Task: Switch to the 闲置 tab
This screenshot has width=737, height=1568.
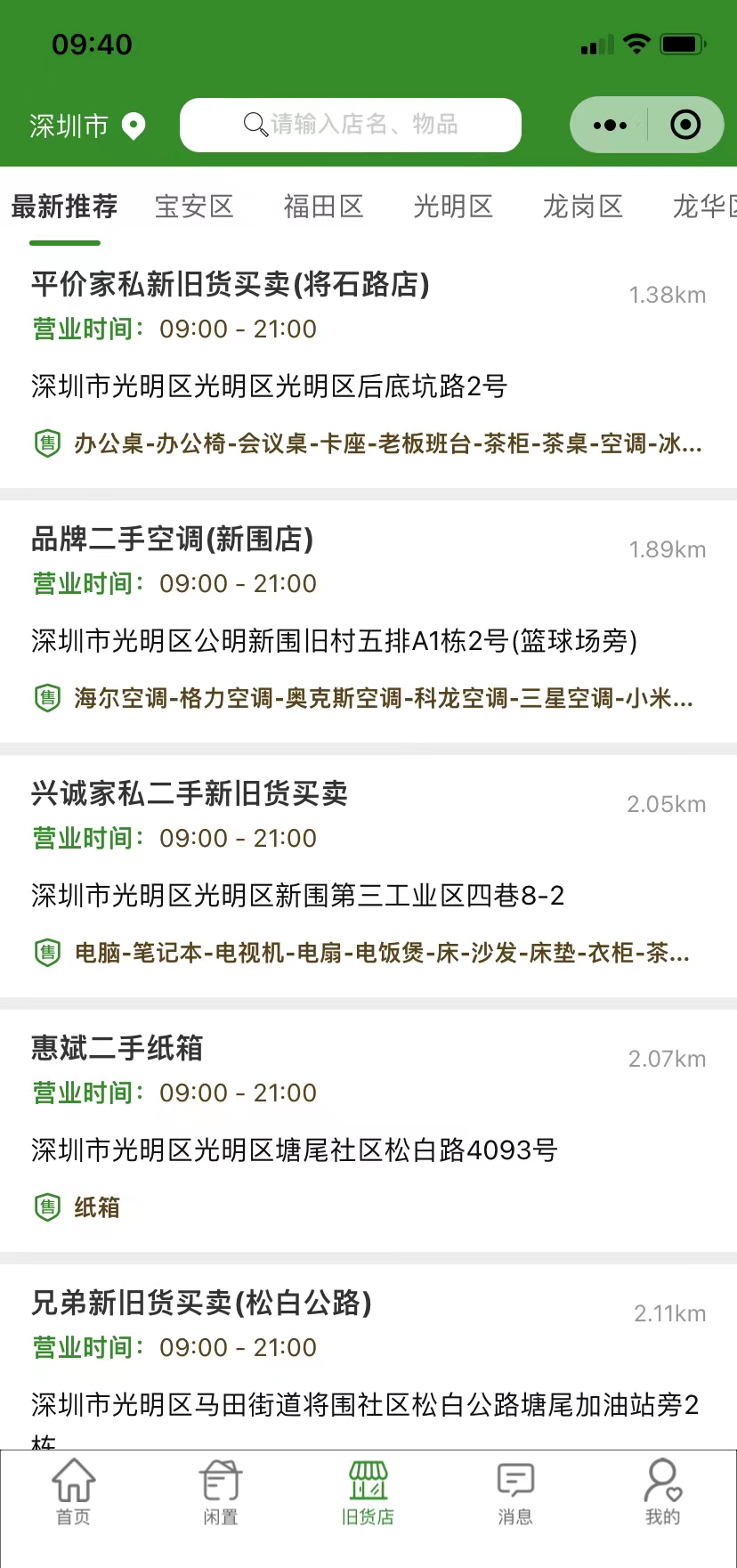Action: point(221,1493)
